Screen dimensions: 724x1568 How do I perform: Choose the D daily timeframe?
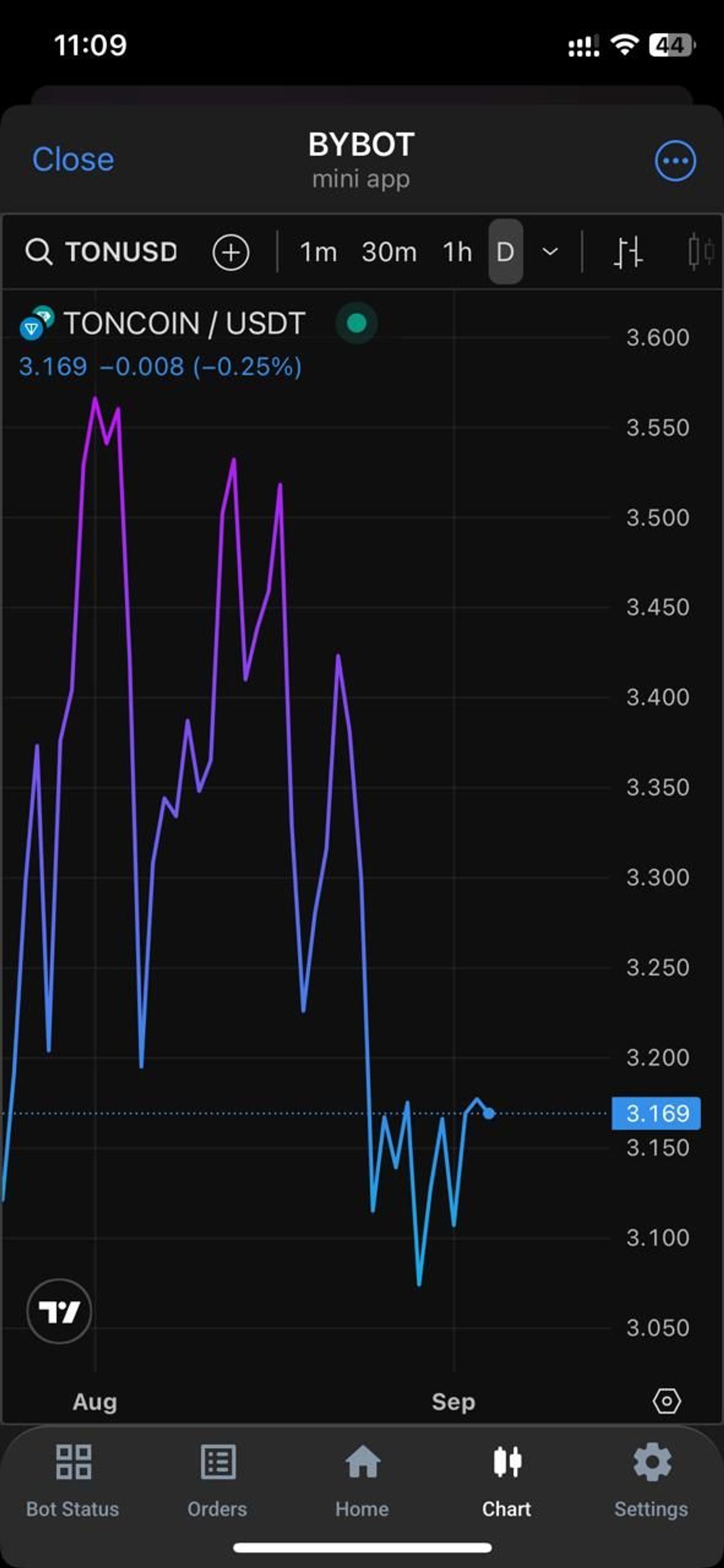(505, 252)
